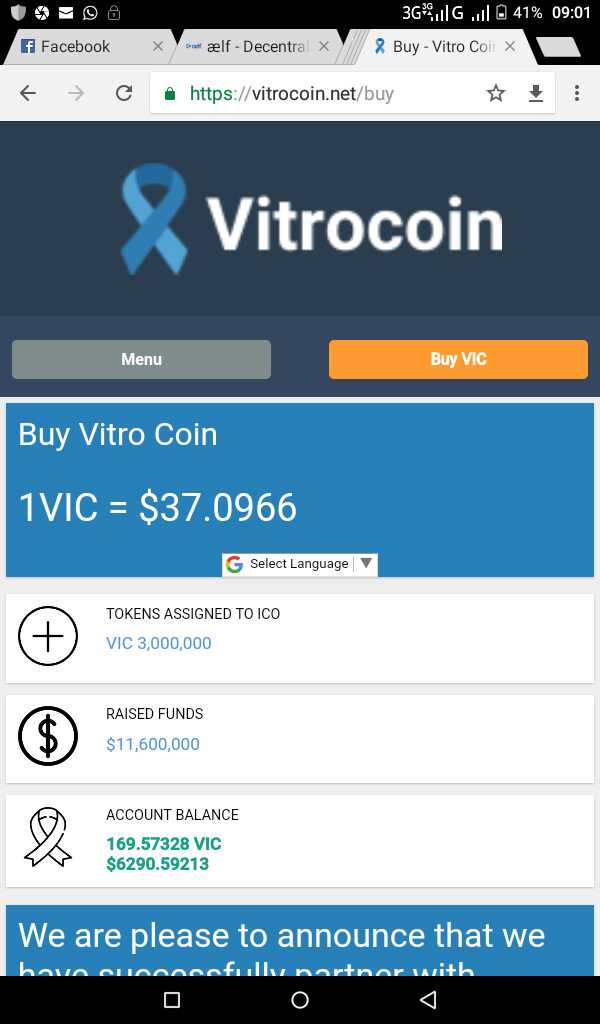The height and width of the screenshot is (1024, 600).
Task: Open the Select Language dropdown
Action: coord(300,564)
